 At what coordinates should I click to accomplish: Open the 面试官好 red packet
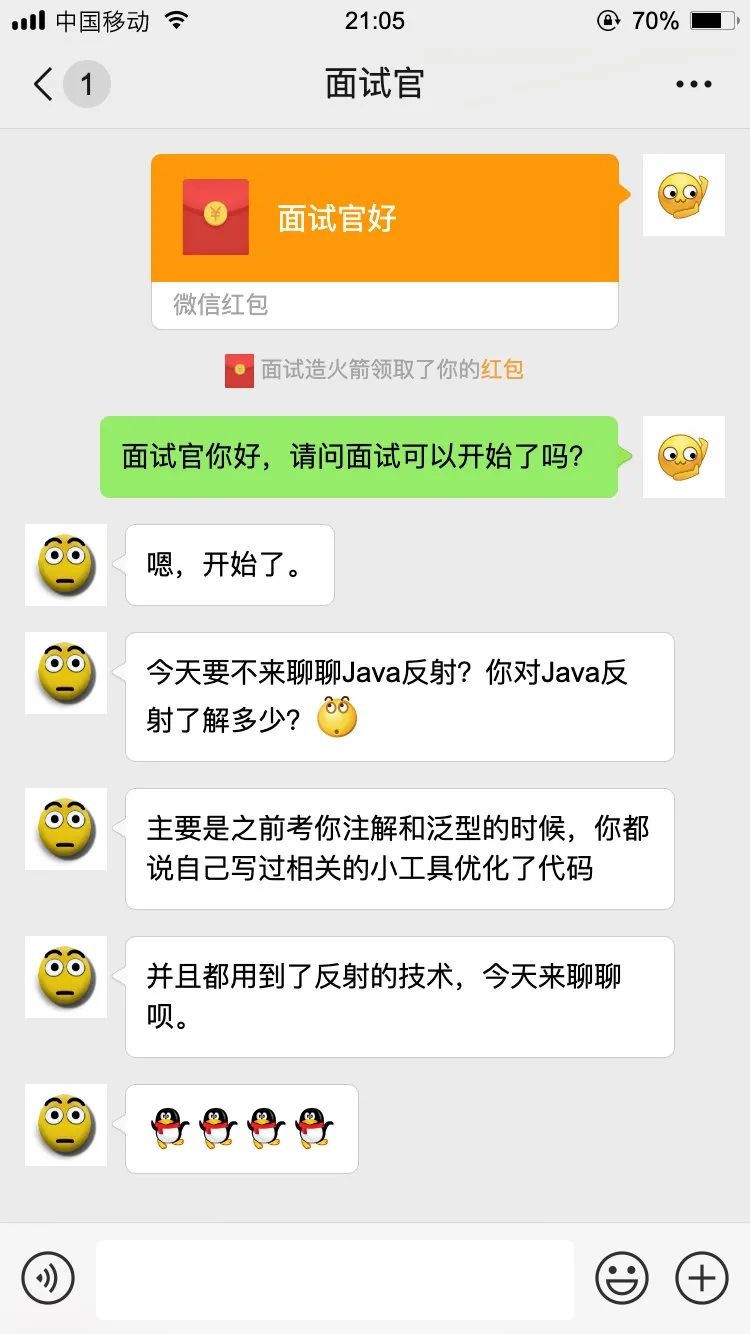click(x=385, y=240)
